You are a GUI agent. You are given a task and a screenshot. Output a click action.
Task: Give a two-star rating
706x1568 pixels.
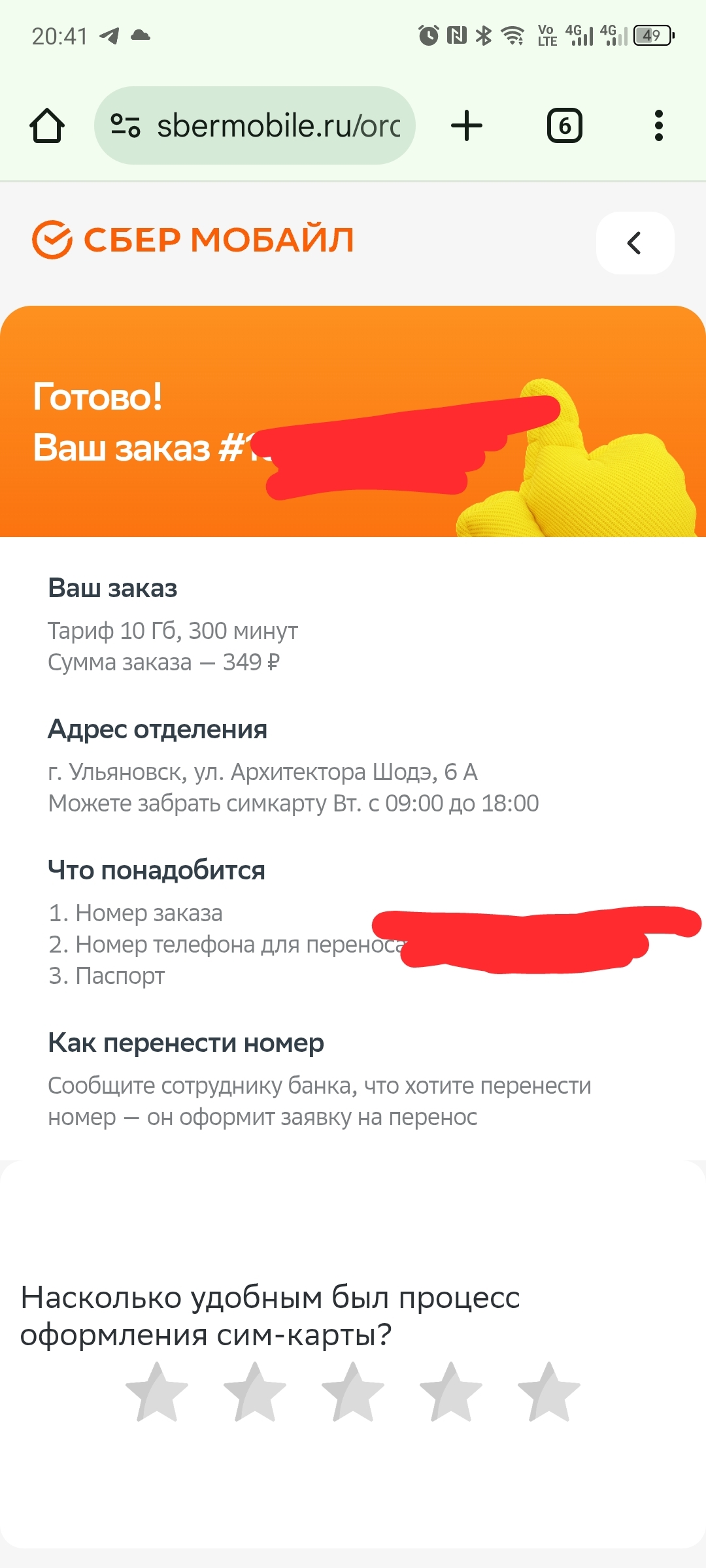[255, 1393]
